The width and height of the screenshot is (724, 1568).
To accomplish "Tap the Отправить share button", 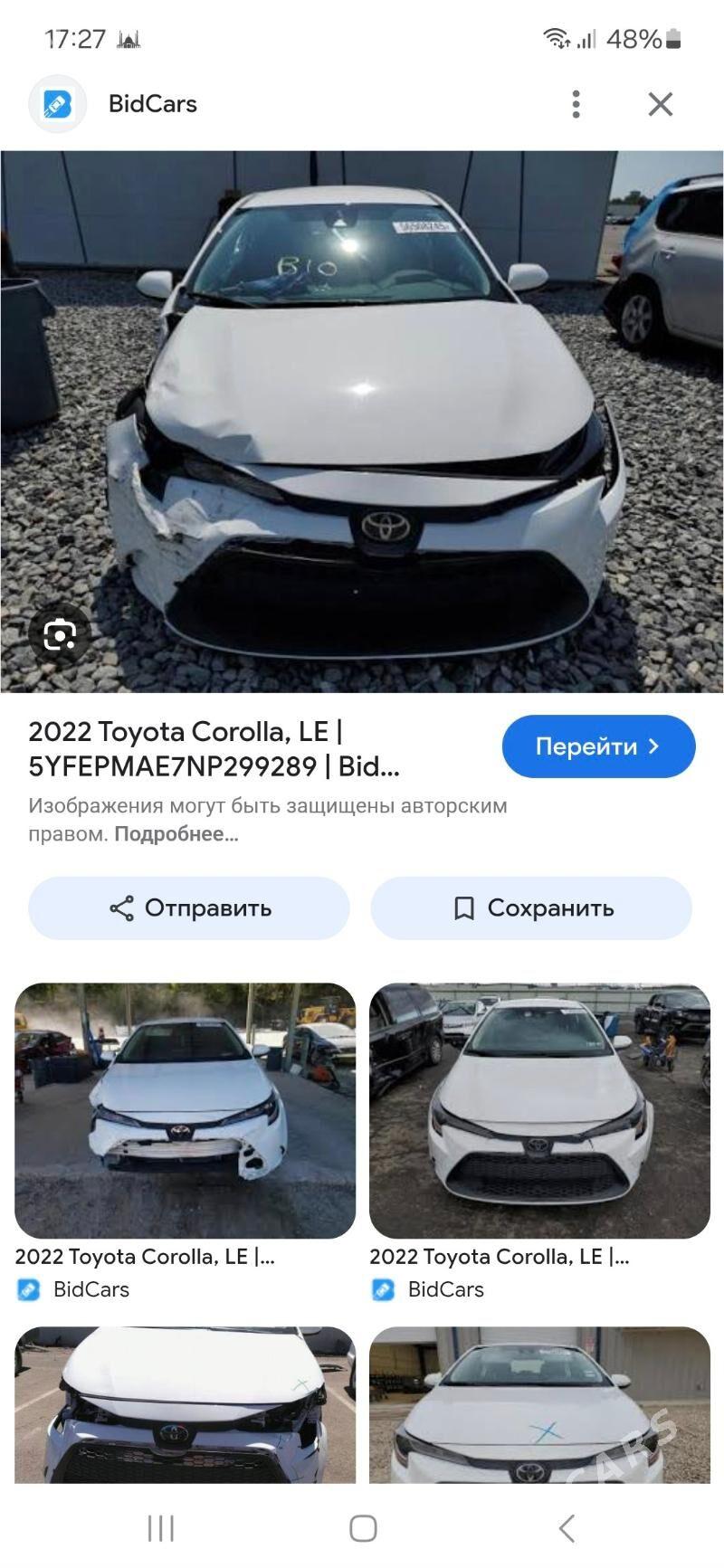I will pos(189,908).
